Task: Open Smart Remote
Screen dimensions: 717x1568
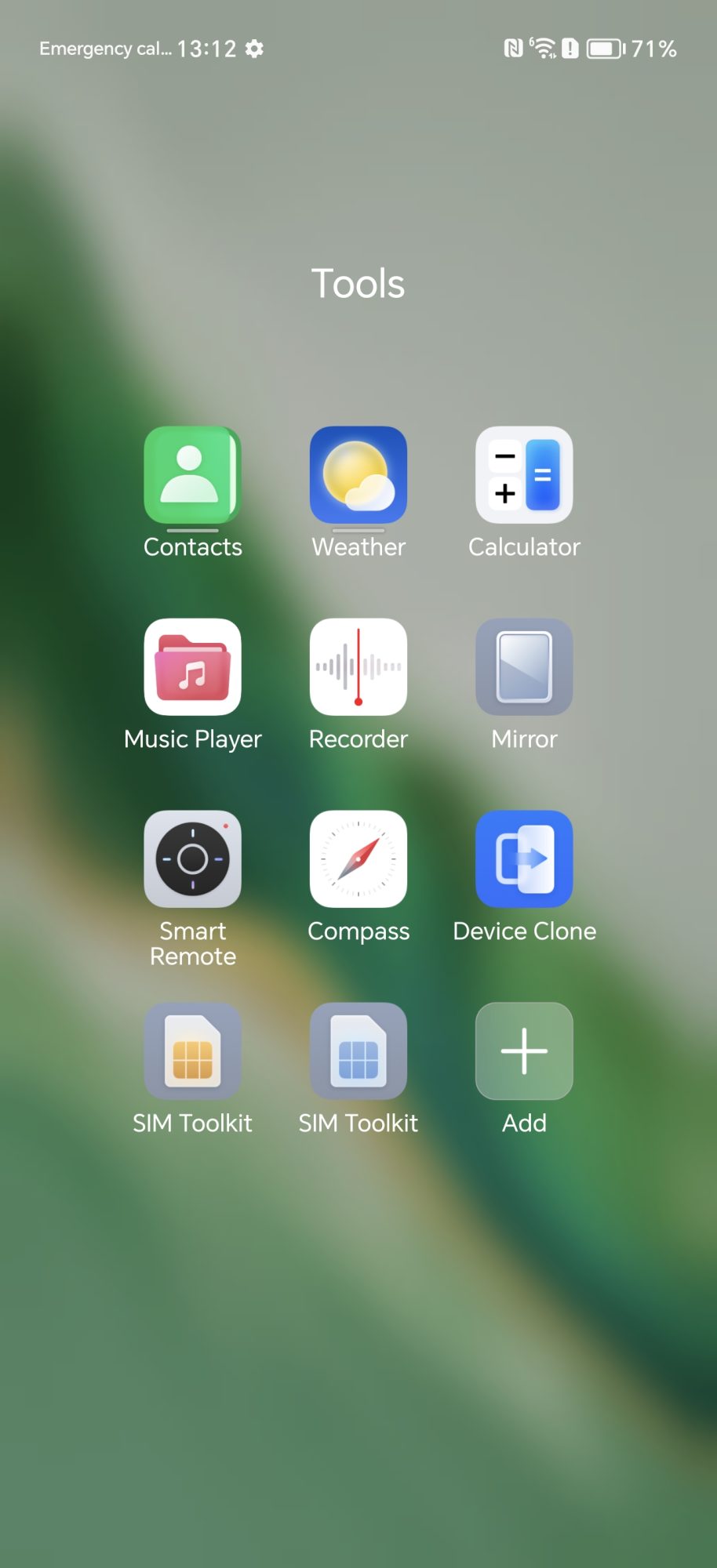Action: pyautogui.click(x=192, y=859)
